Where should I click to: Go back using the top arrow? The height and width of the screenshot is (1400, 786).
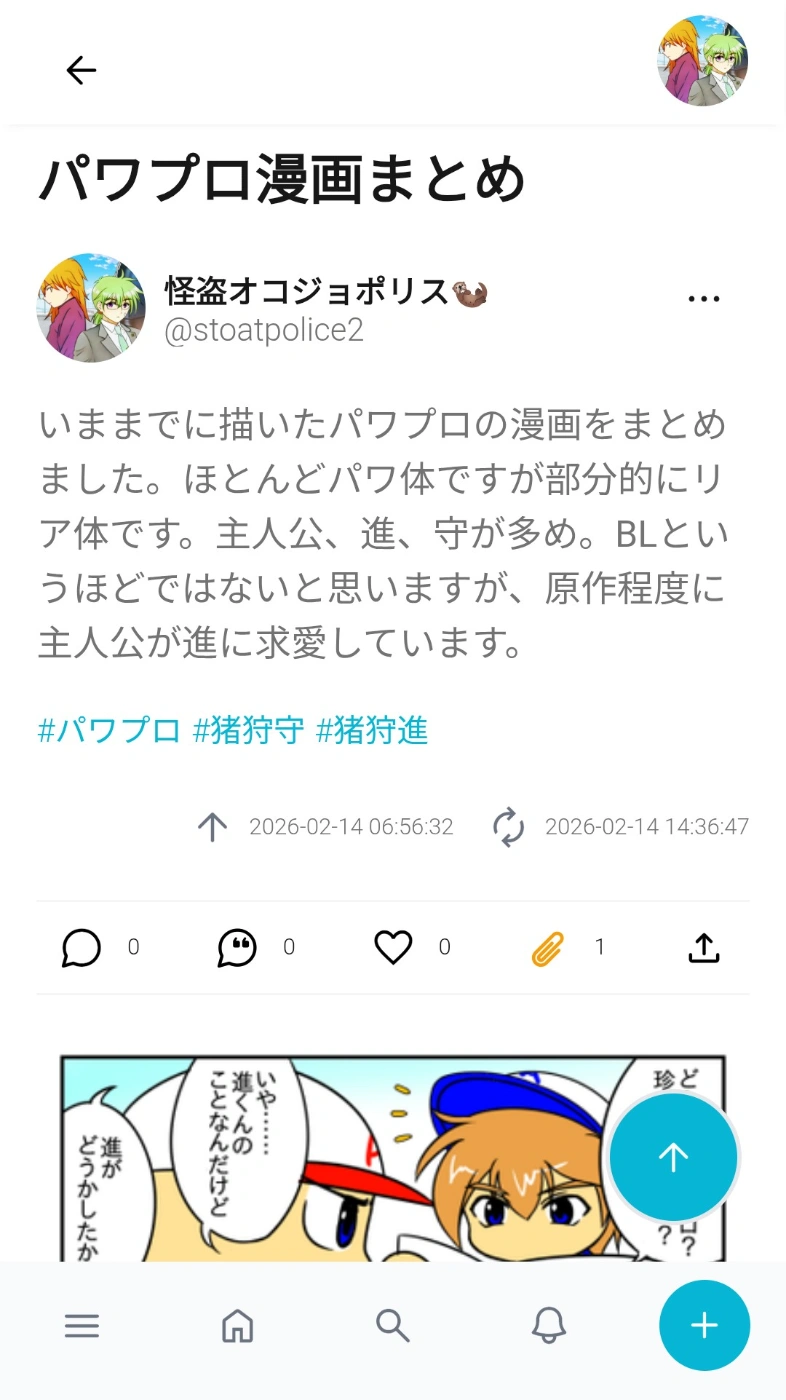click(x=81, y=69)
